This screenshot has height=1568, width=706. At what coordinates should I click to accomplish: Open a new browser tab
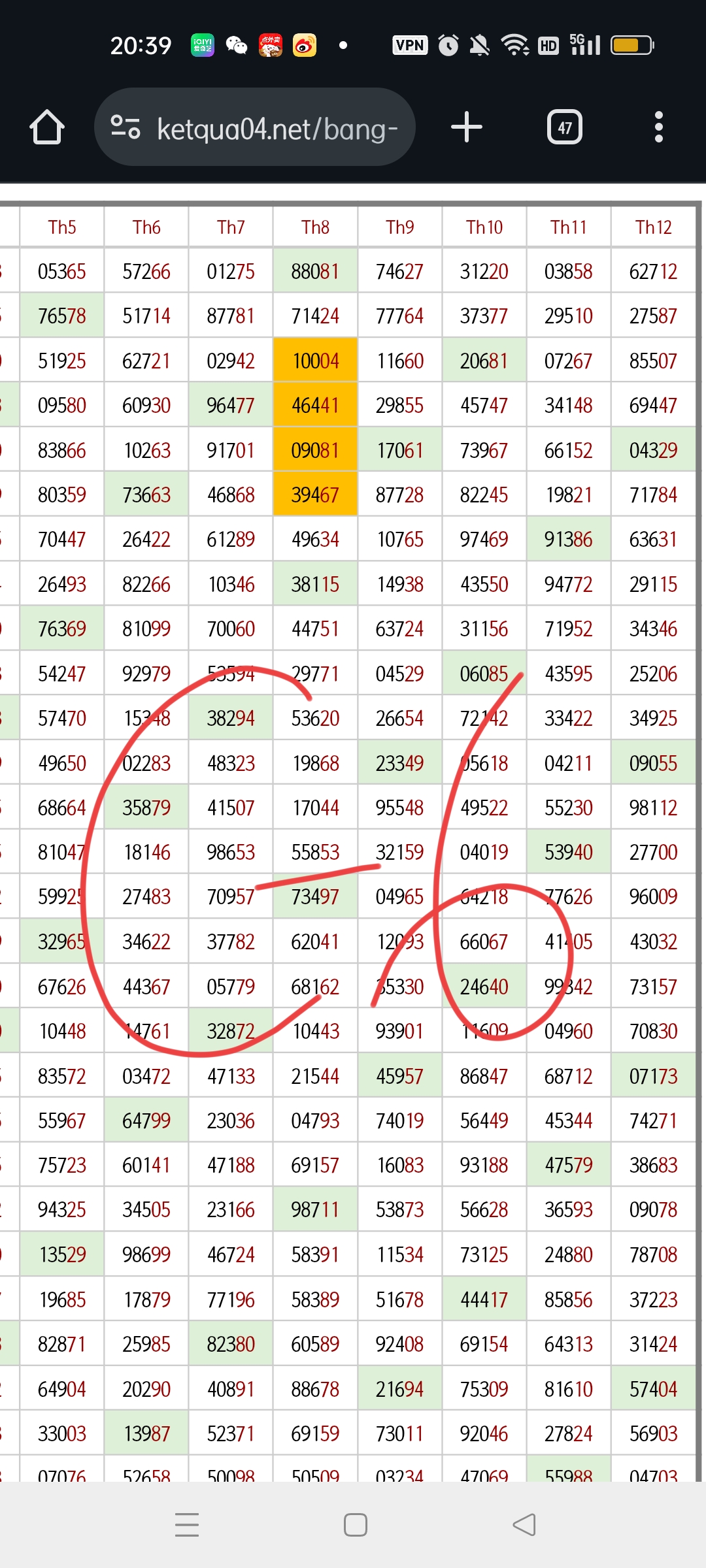pos(467,127)
